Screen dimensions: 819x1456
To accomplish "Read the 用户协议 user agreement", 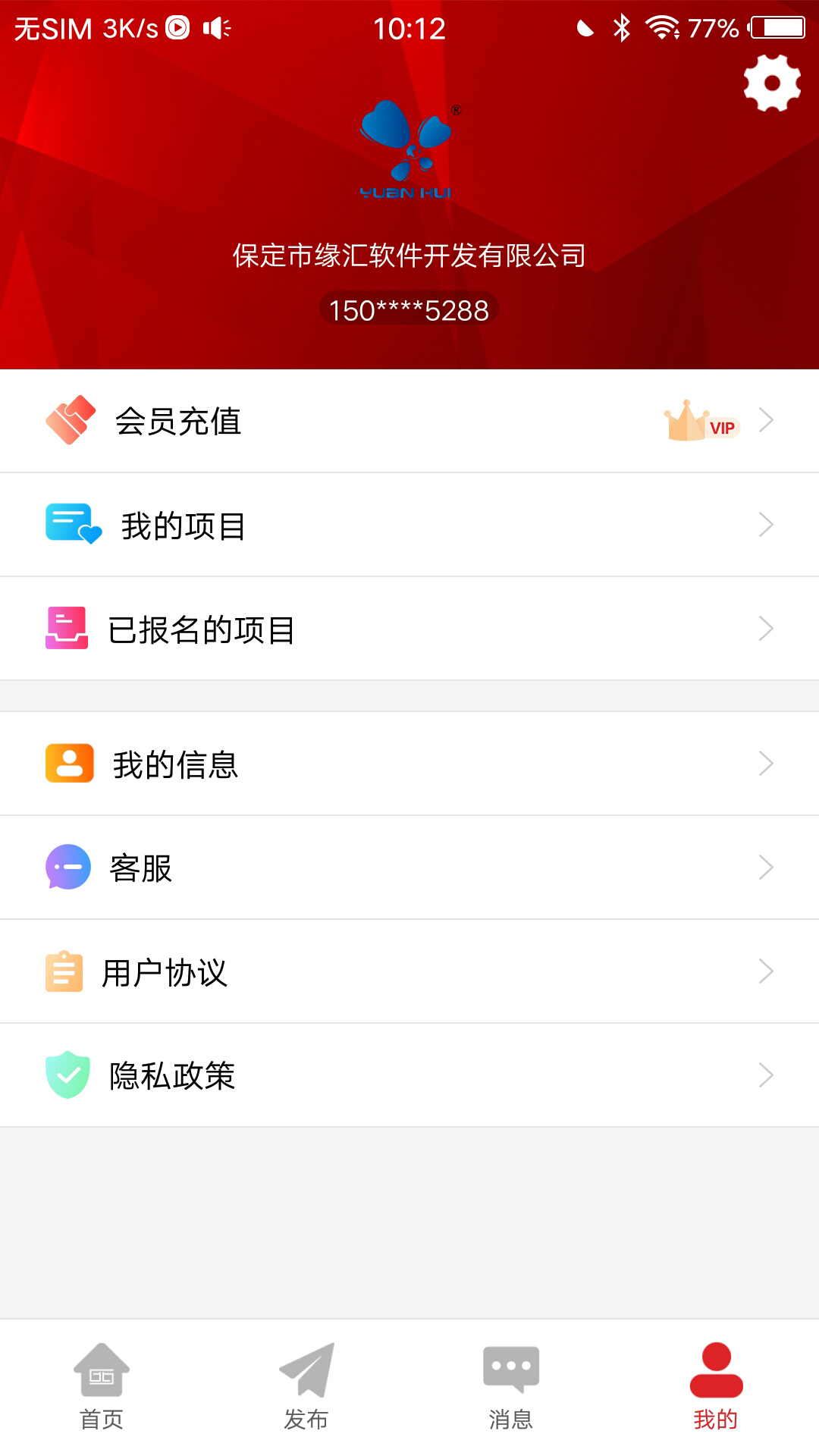I will coord(409,971).
